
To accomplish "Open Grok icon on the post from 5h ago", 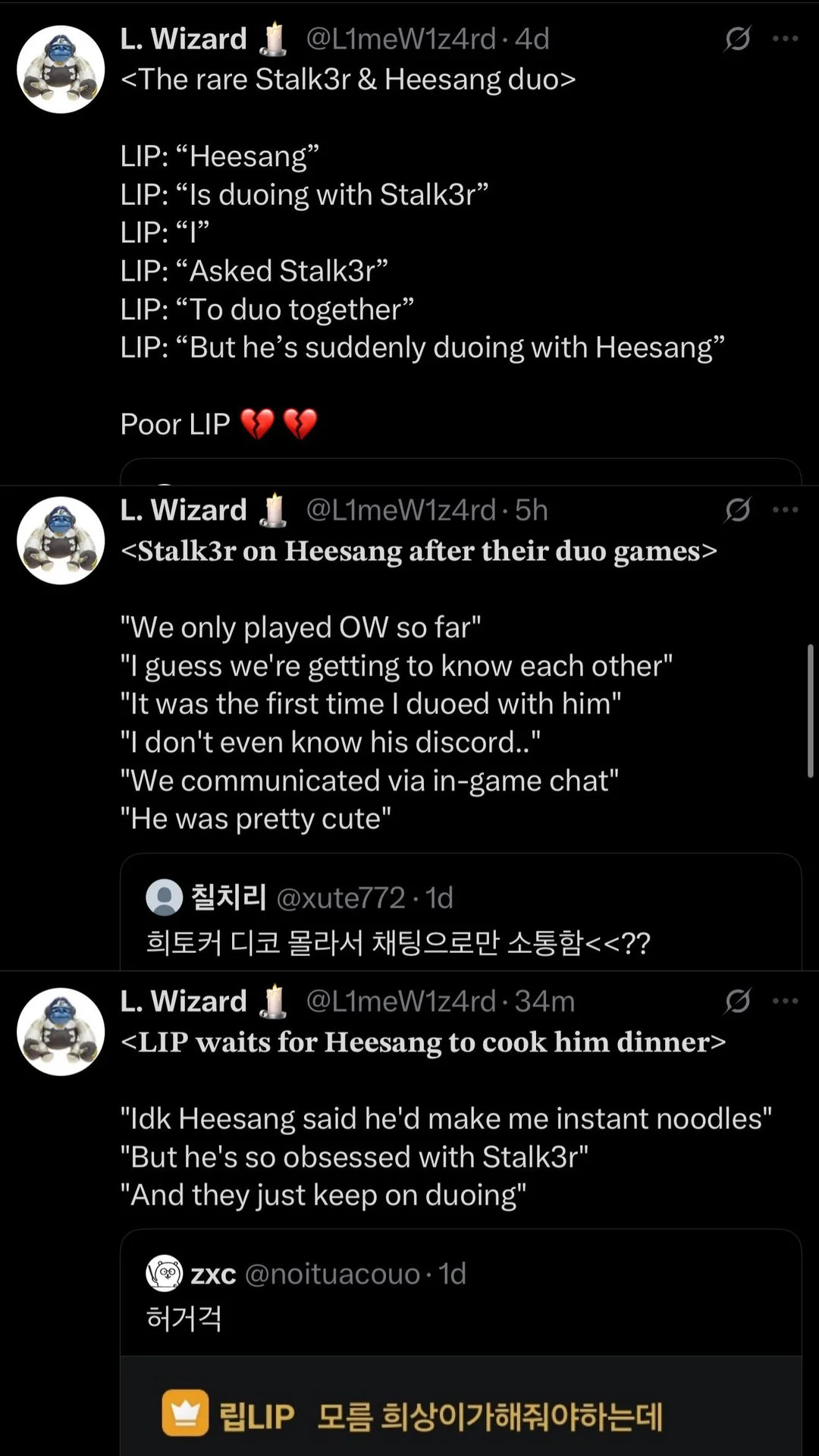I will tap(737, 510).
